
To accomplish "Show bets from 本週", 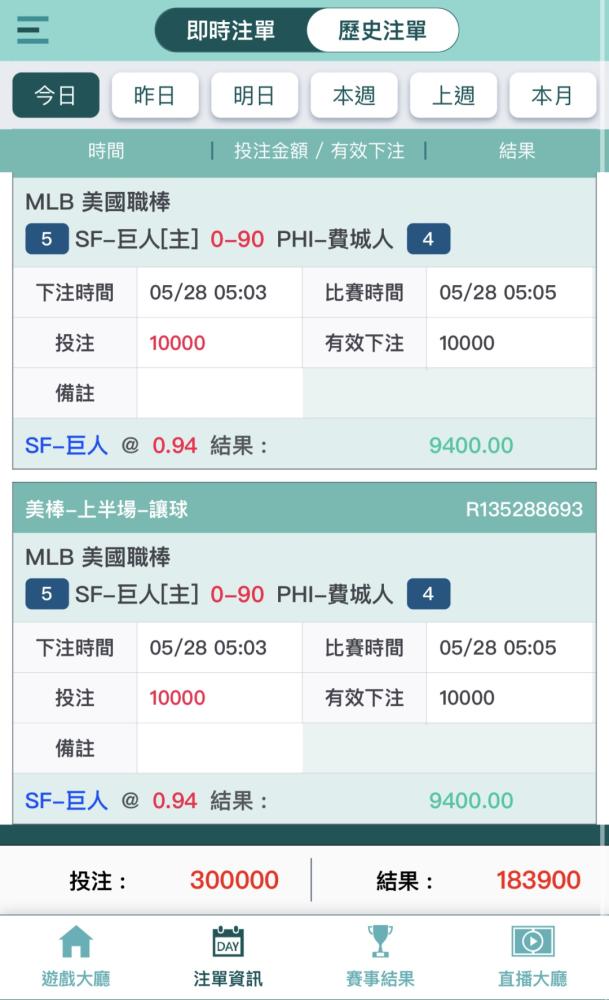I will click(354, 95).
